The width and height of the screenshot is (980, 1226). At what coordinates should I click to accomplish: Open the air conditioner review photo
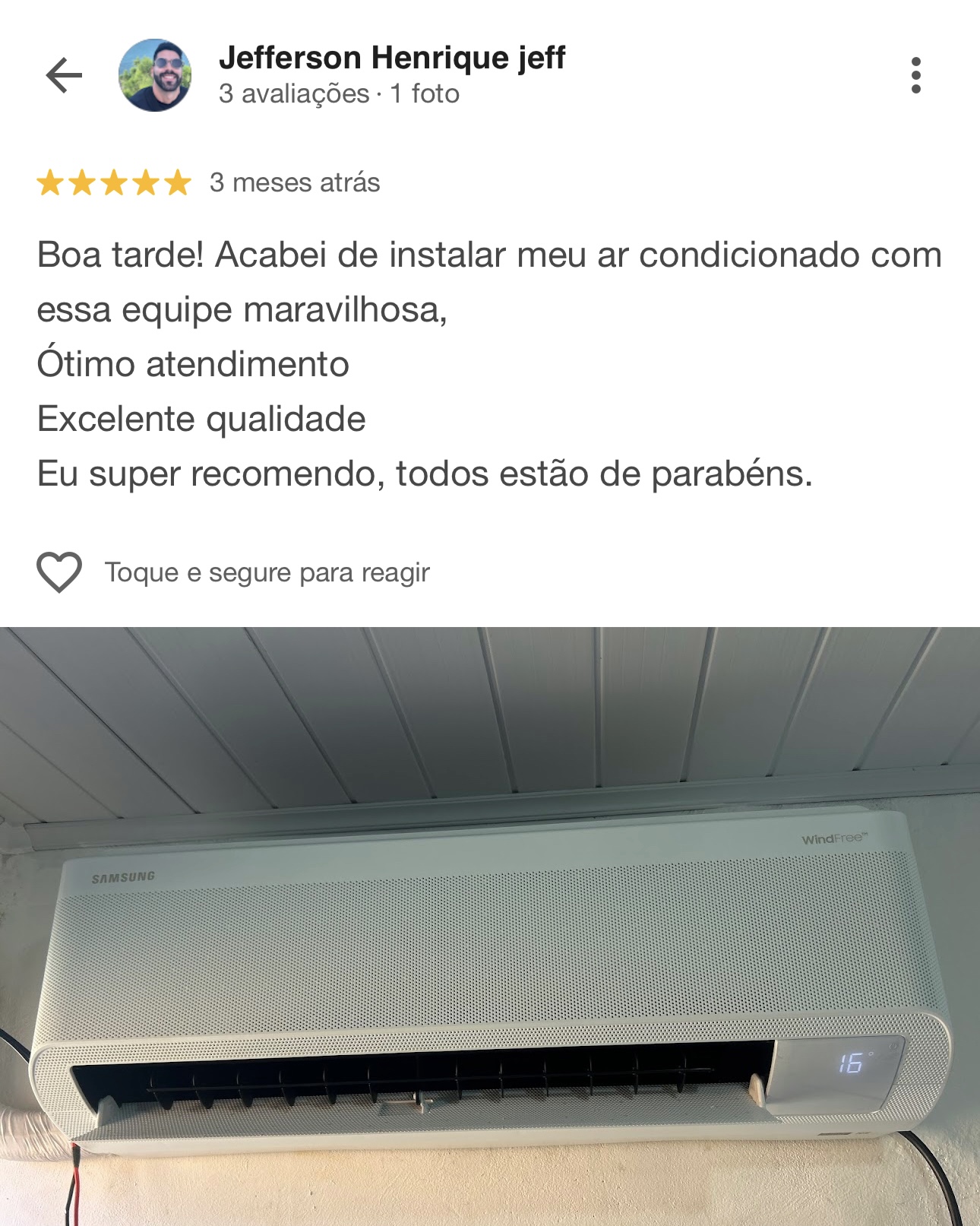pos(490,926)
